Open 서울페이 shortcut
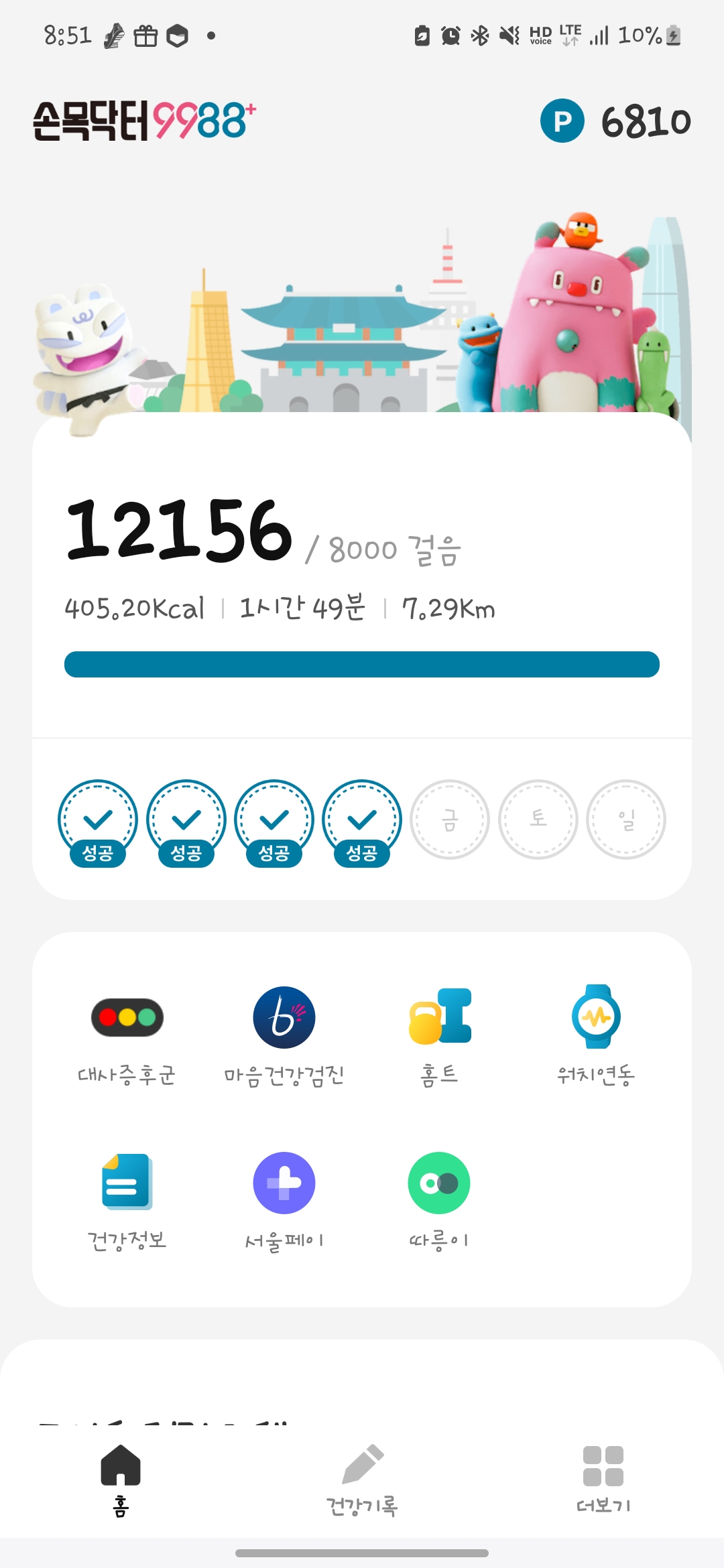Viewport: 724px width, 1568px height. (x=284, y=1199)
